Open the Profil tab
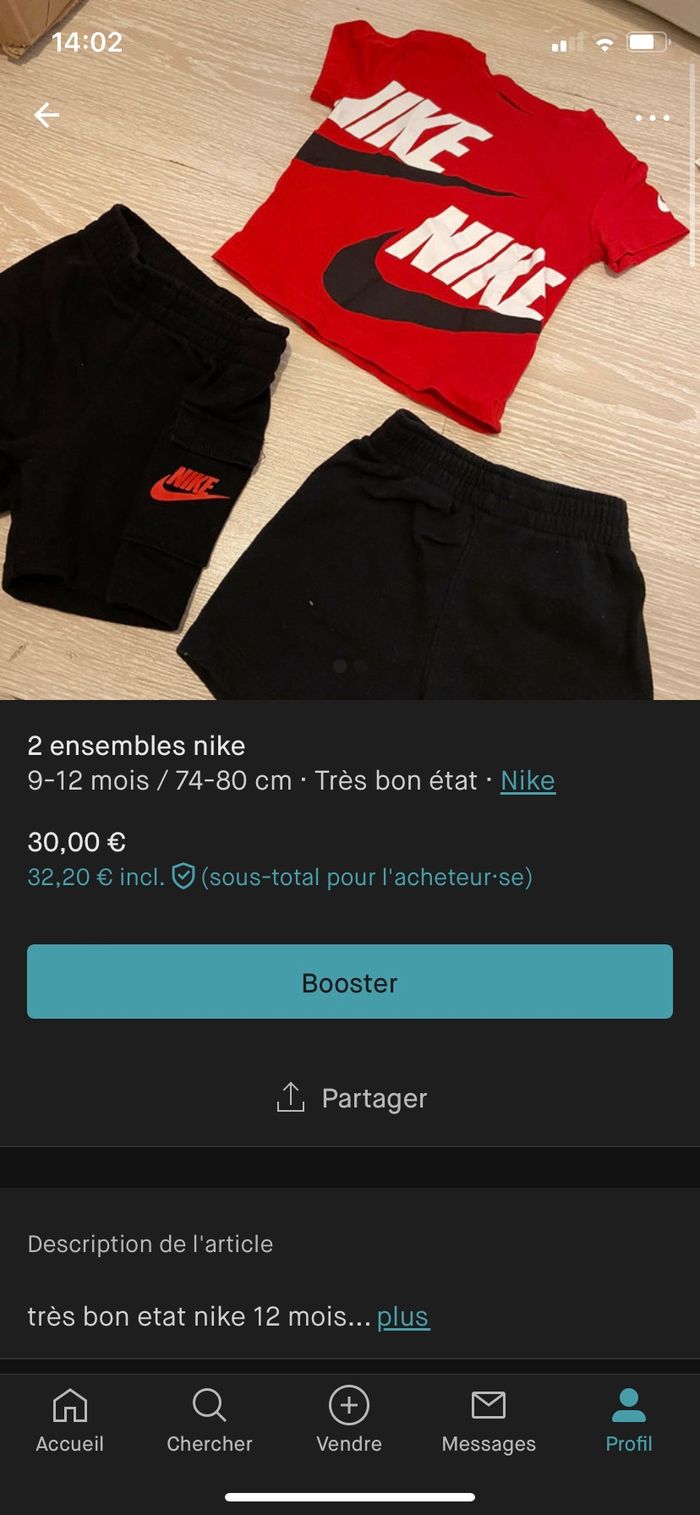Screen dimensions: 700x1515 pyautogui.click(x=629, y=1421)
